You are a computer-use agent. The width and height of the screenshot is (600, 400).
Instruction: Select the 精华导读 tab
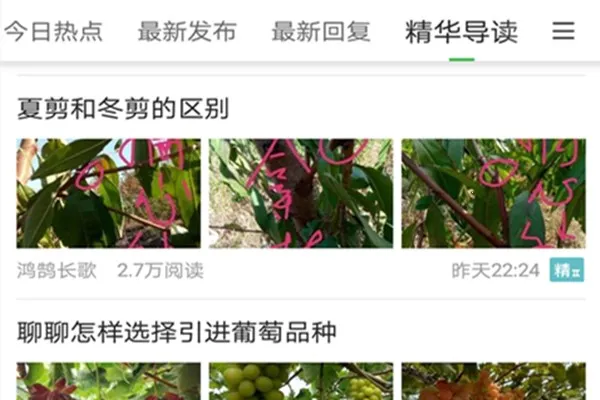[x=461, y=31]
